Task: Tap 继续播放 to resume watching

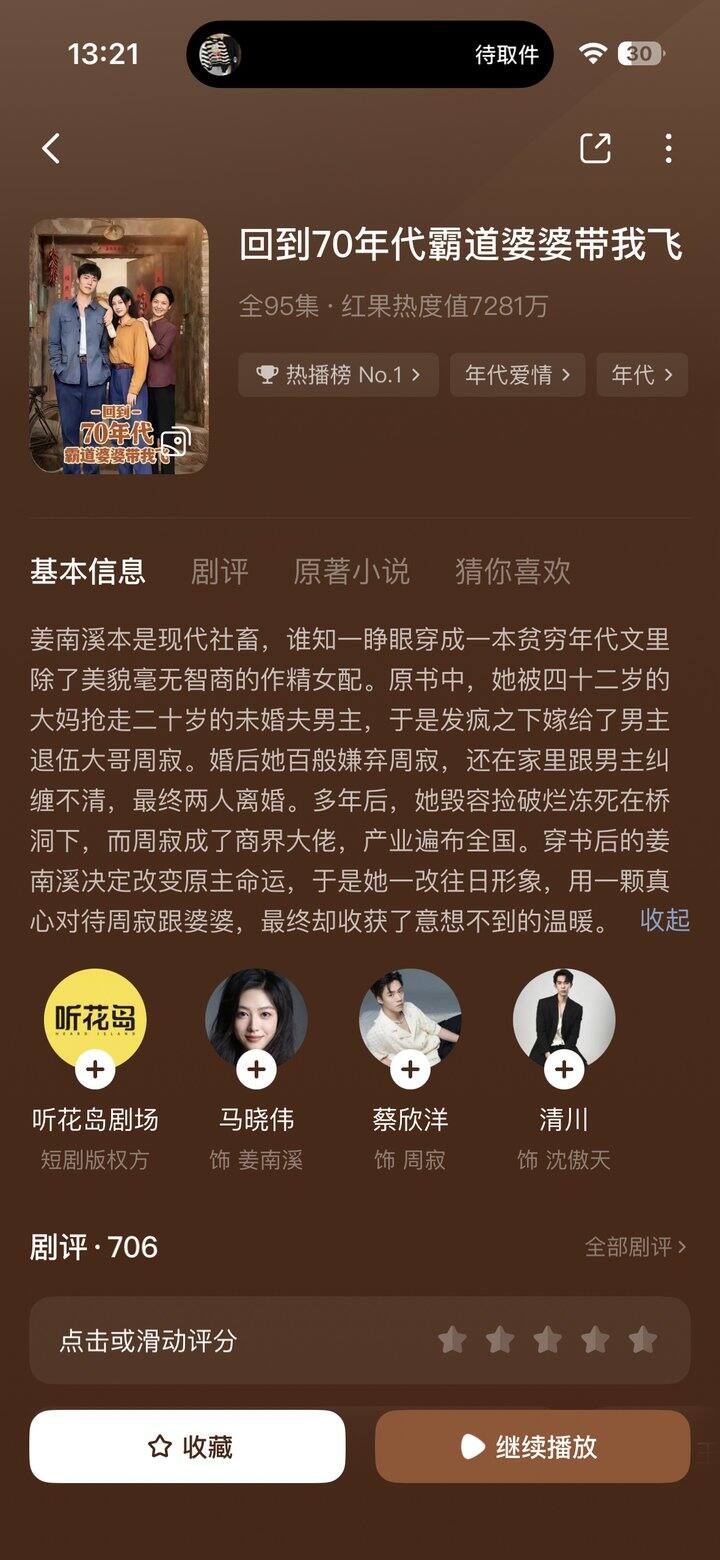Action: [x=532, y=1446]
